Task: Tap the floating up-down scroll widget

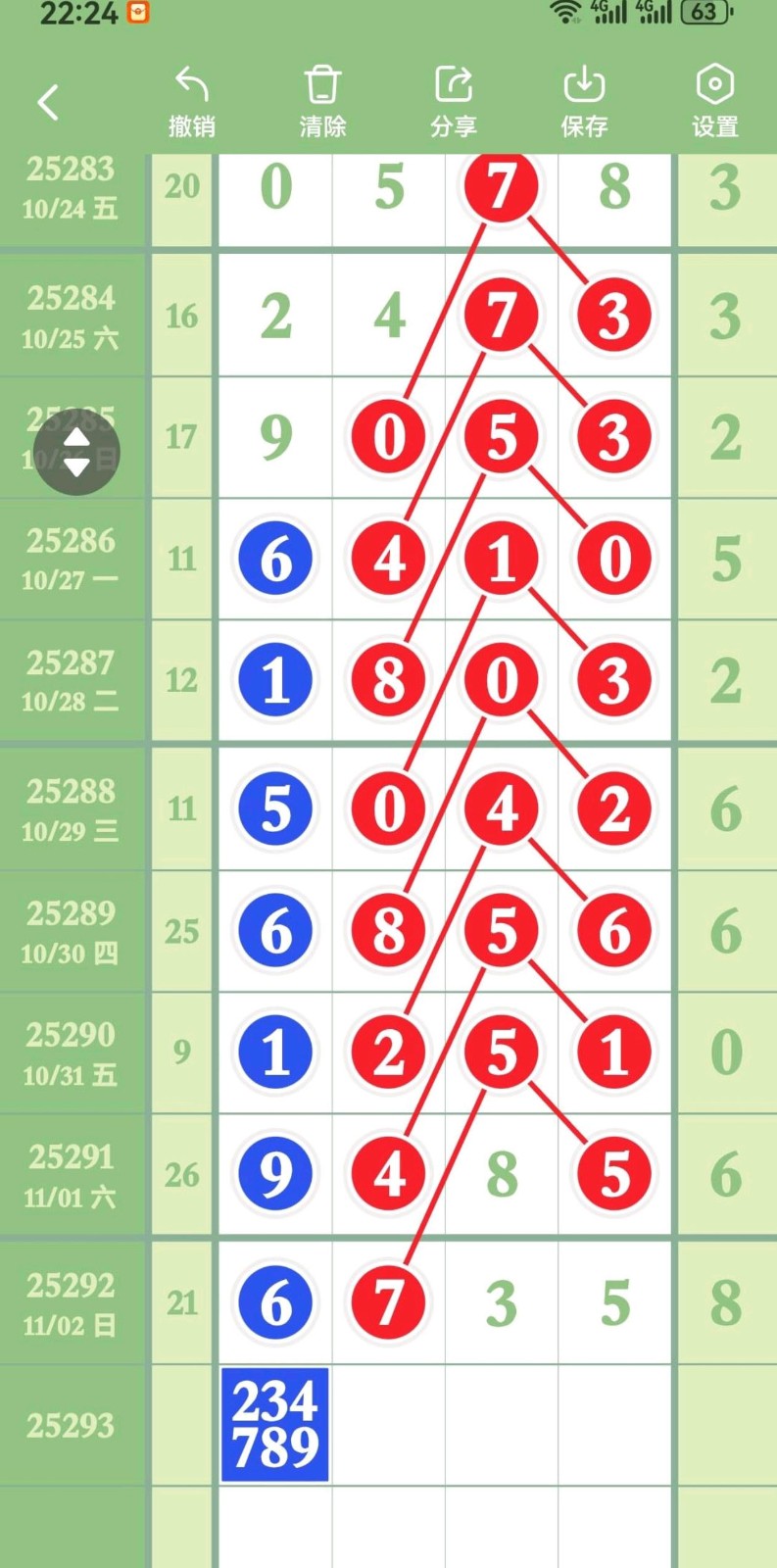Action: coord(75,451)
